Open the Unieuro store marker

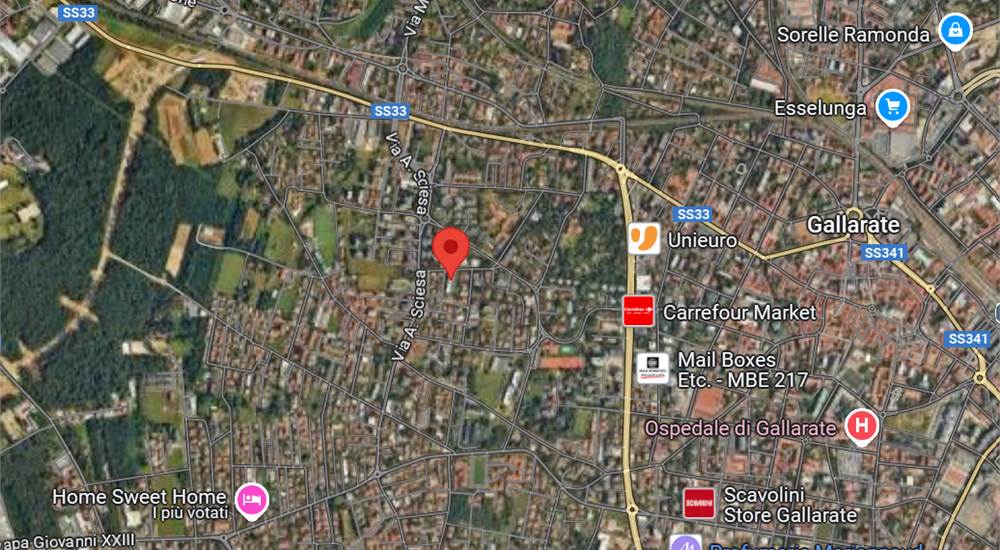point(643,239)
